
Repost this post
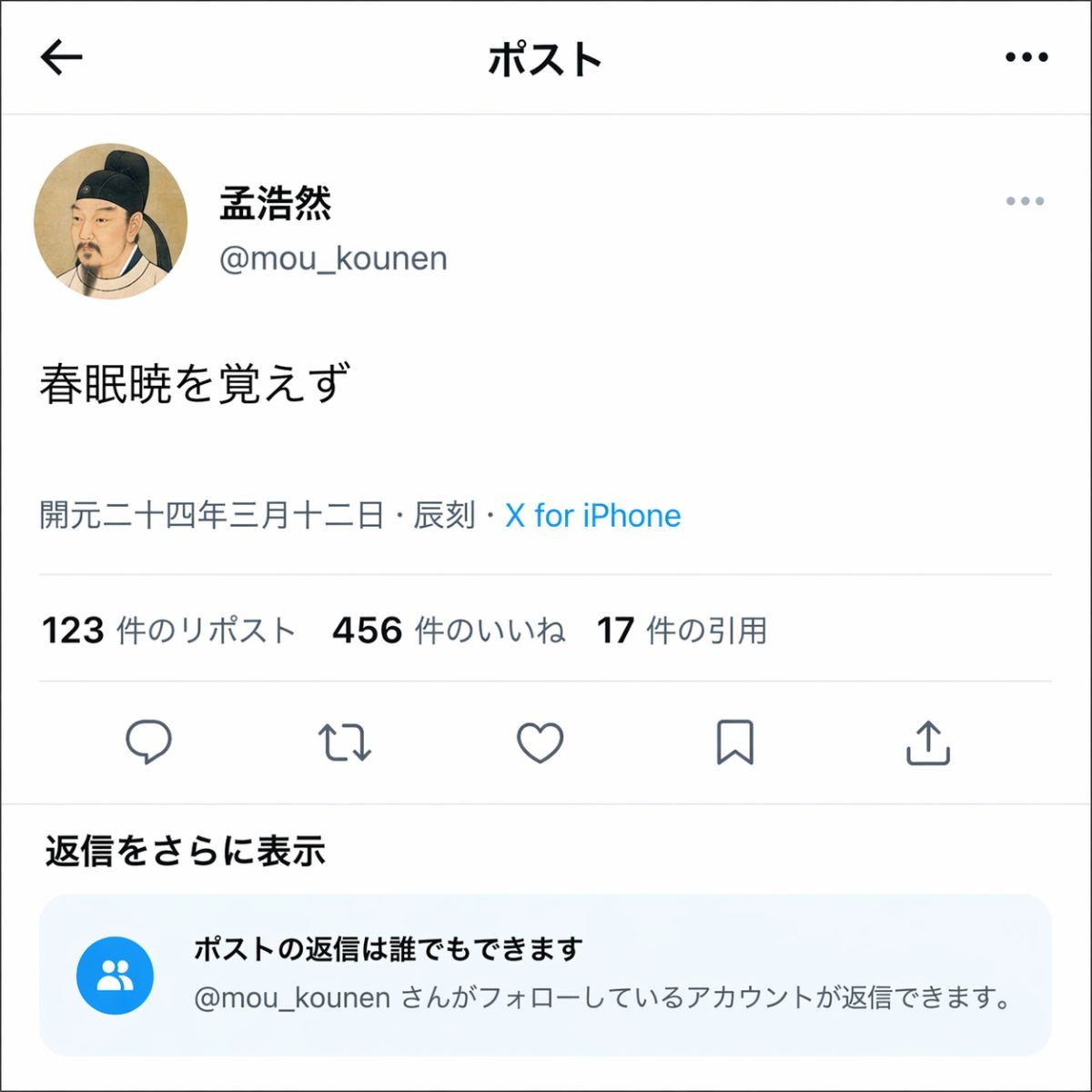click(344, 743)
